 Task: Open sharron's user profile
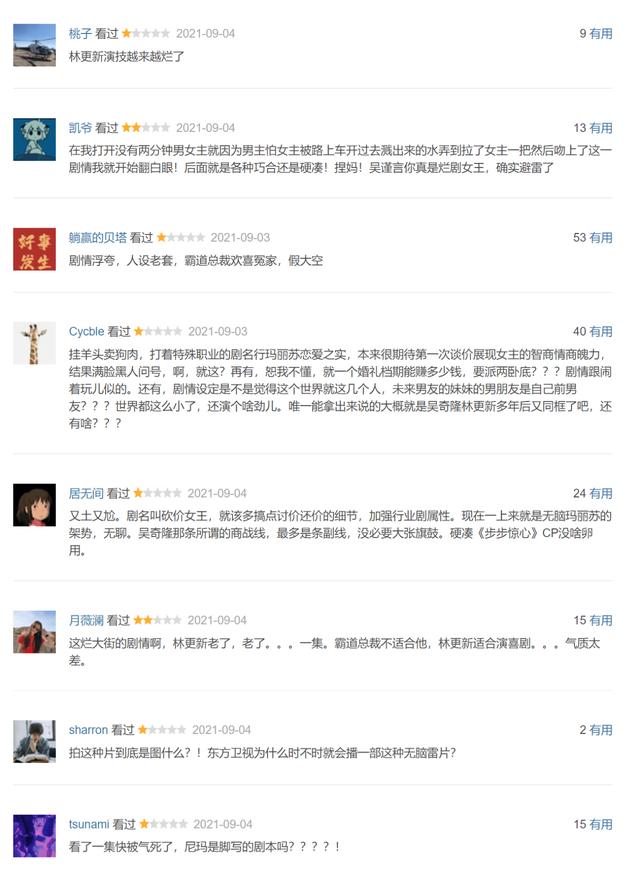click(88, 730)
